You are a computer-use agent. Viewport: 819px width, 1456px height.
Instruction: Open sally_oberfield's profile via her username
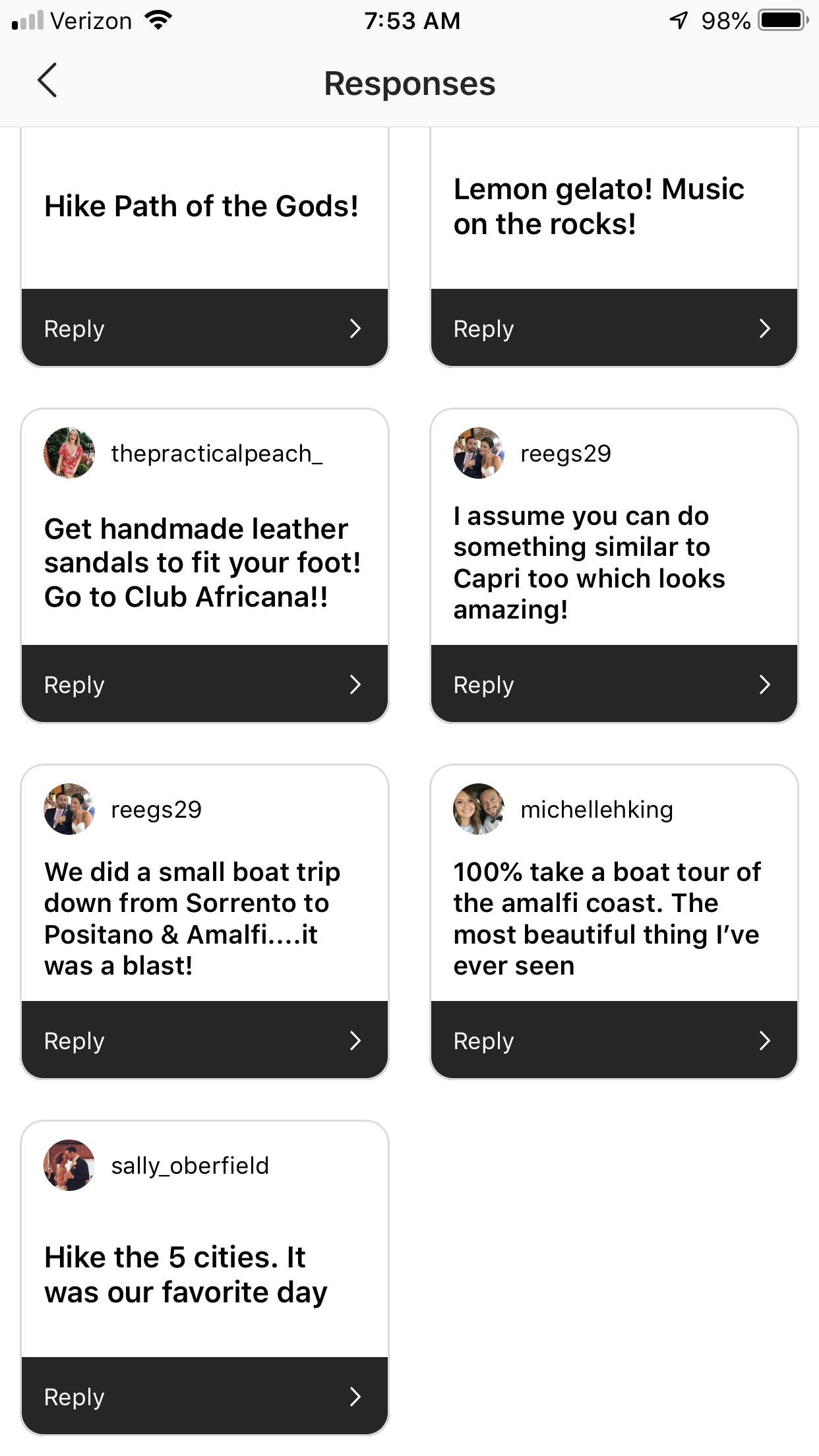190,1166
